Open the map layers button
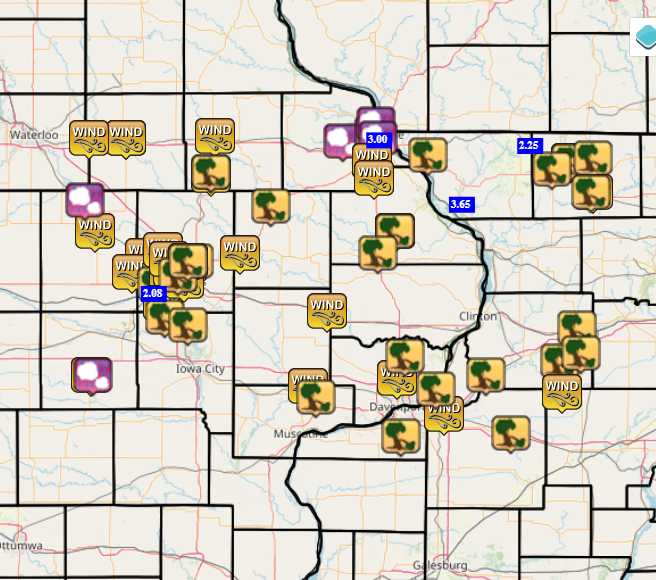 pos(645,38)
